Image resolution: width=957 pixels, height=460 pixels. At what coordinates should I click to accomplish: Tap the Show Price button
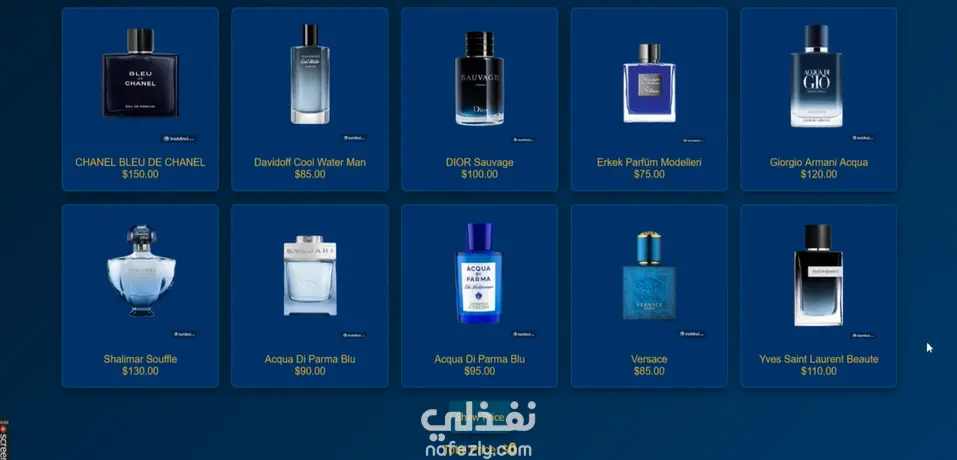(x=479, y=417)
